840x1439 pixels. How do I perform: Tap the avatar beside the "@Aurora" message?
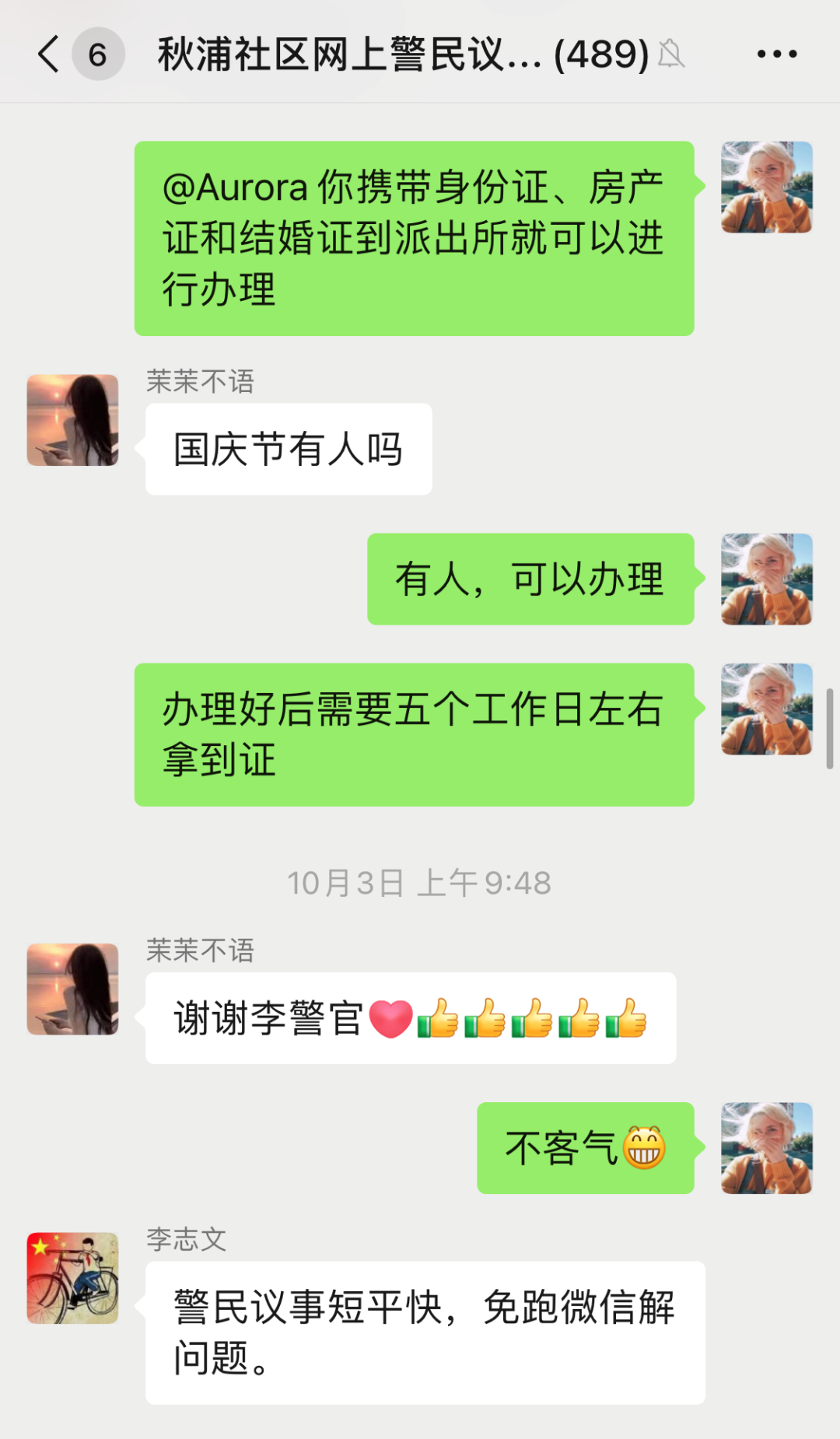[x=766, y=187]
